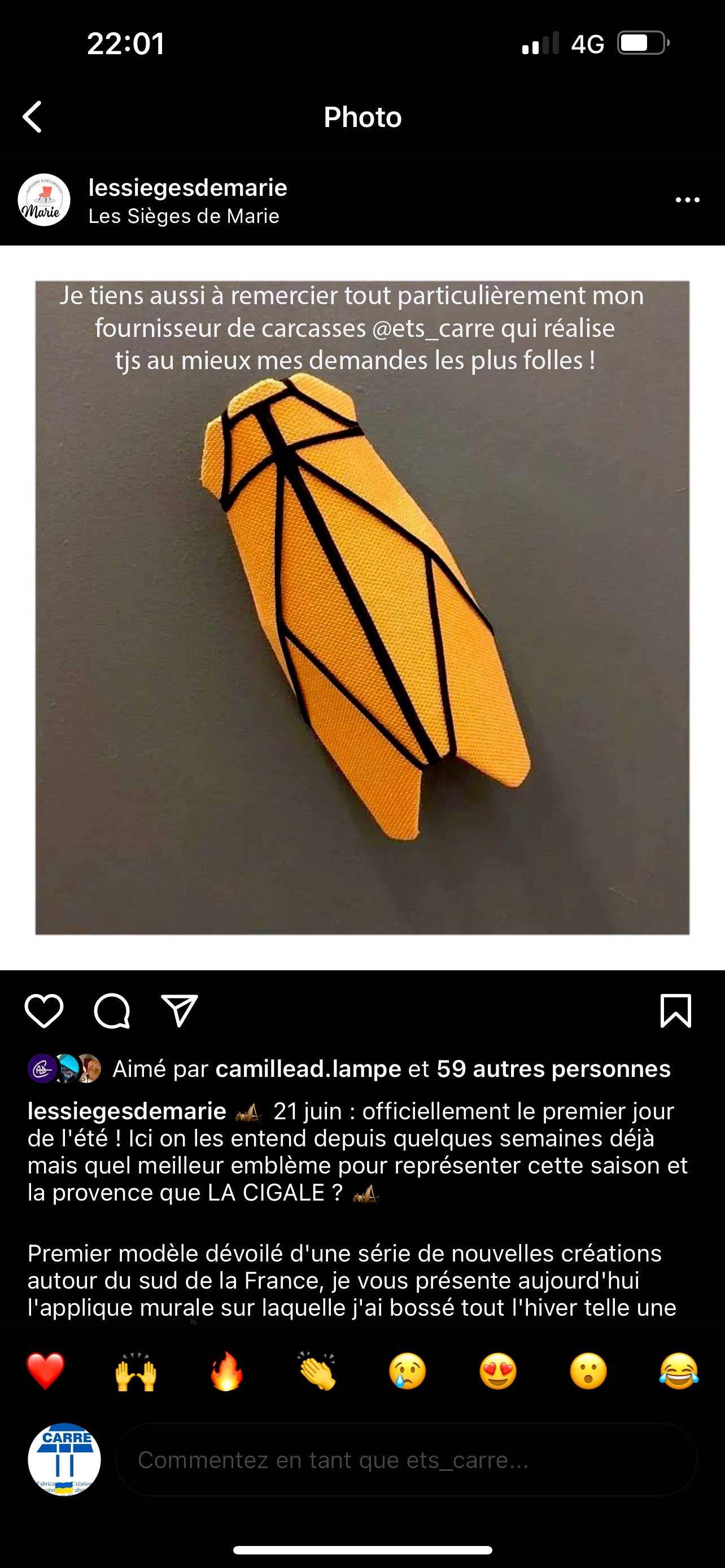Tap the comment field for ets_carre

[x=406, y=1460]
